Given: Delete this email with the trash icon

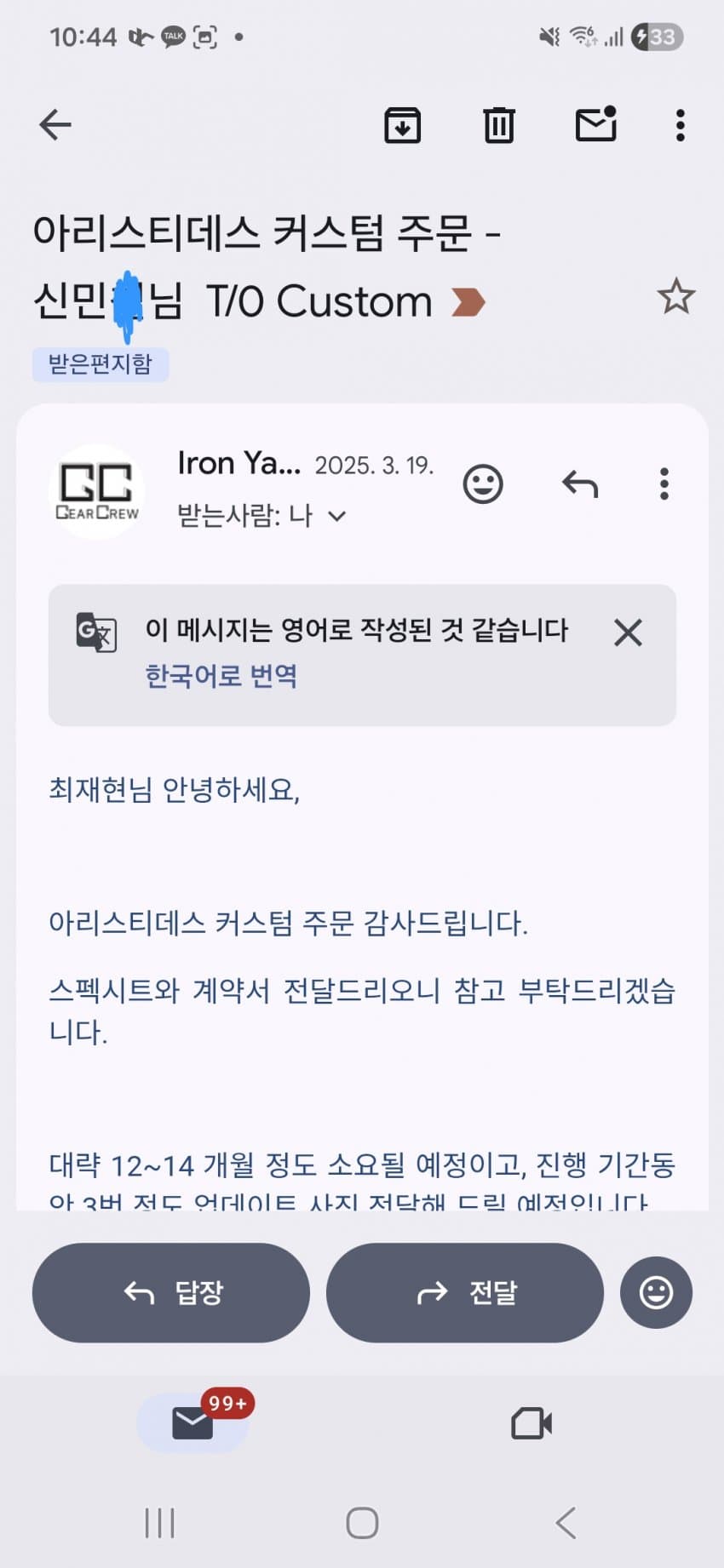Looking at the screenshot, I should [498, 125].
